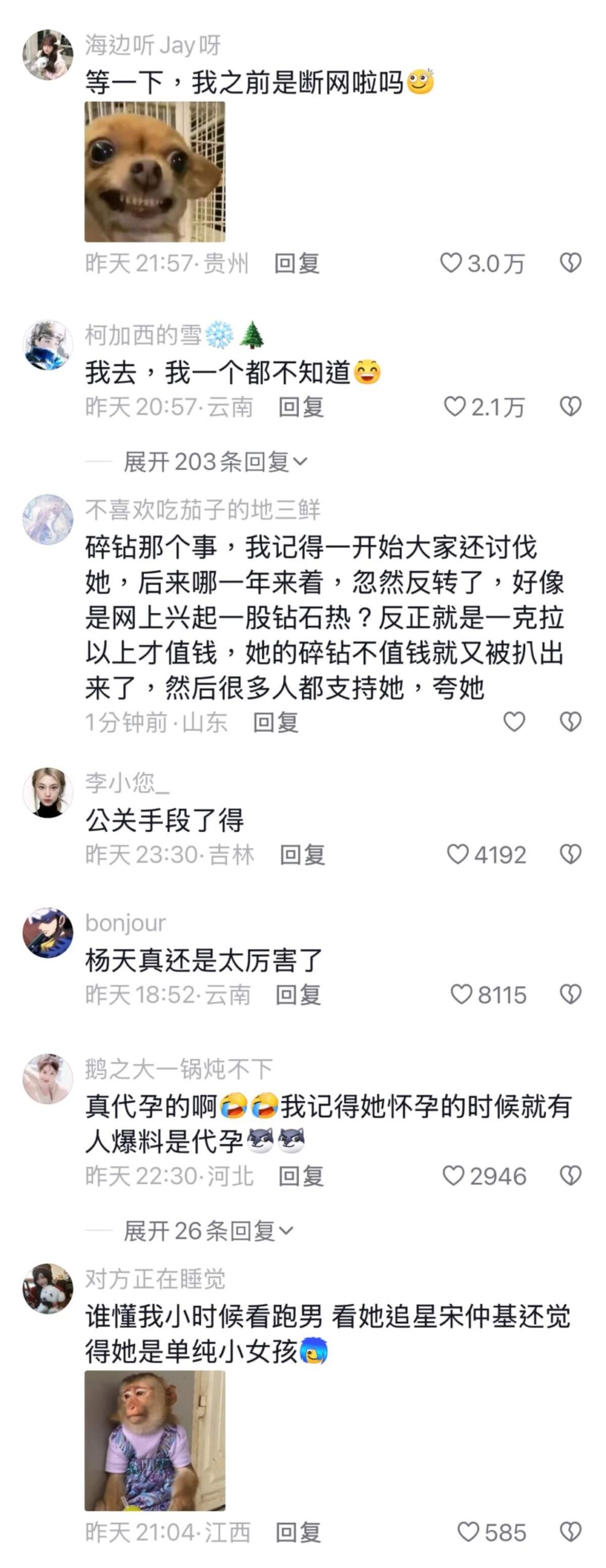Image resolution: width=606 pixels, height=1568 pixels.
Task: View bonjour's profile via avatar
Action: coord(48,933)
